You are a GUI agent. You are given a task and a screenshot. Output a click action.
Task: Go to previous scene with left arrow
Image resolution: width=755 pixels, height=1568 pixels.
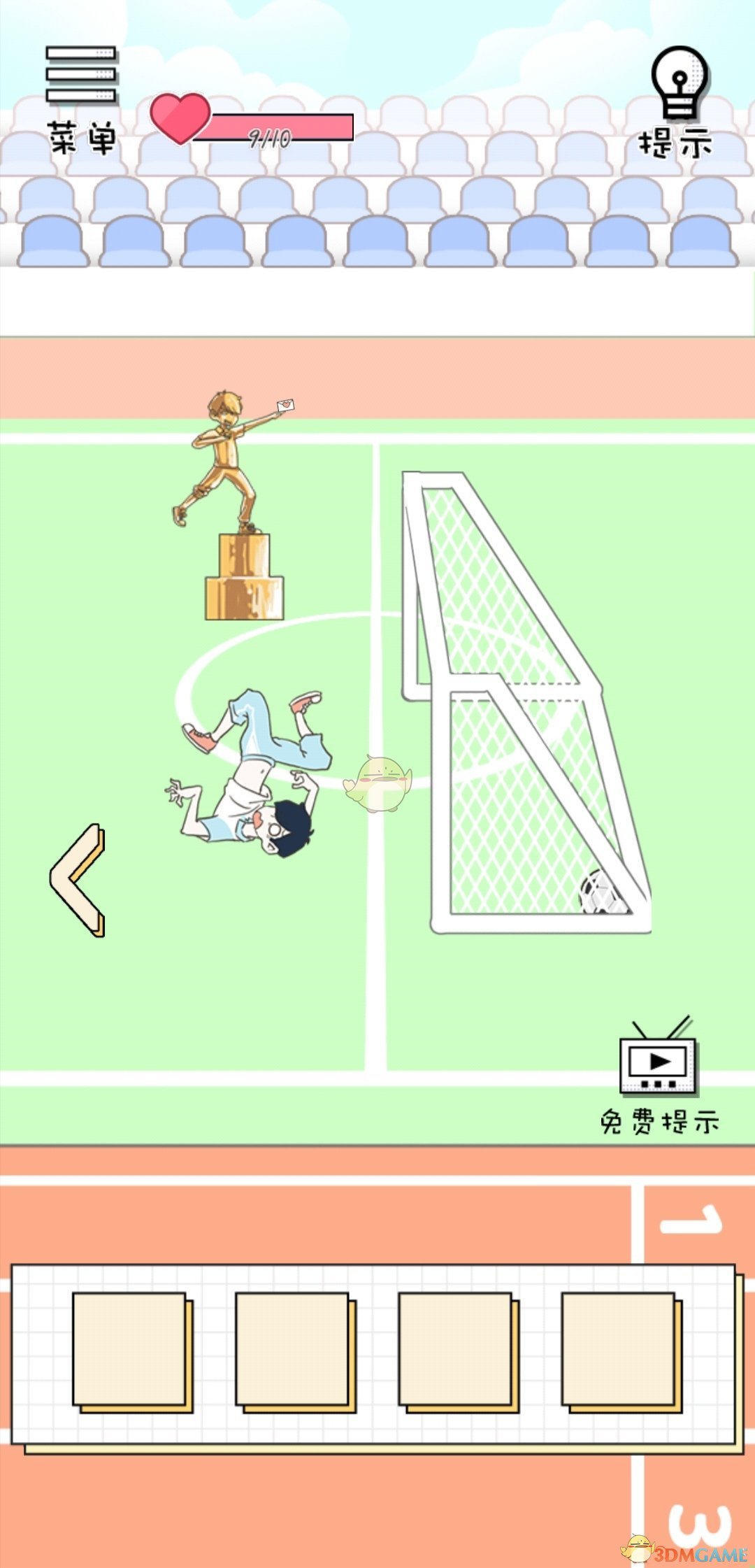pyautogui.click(x=78, y=880)
